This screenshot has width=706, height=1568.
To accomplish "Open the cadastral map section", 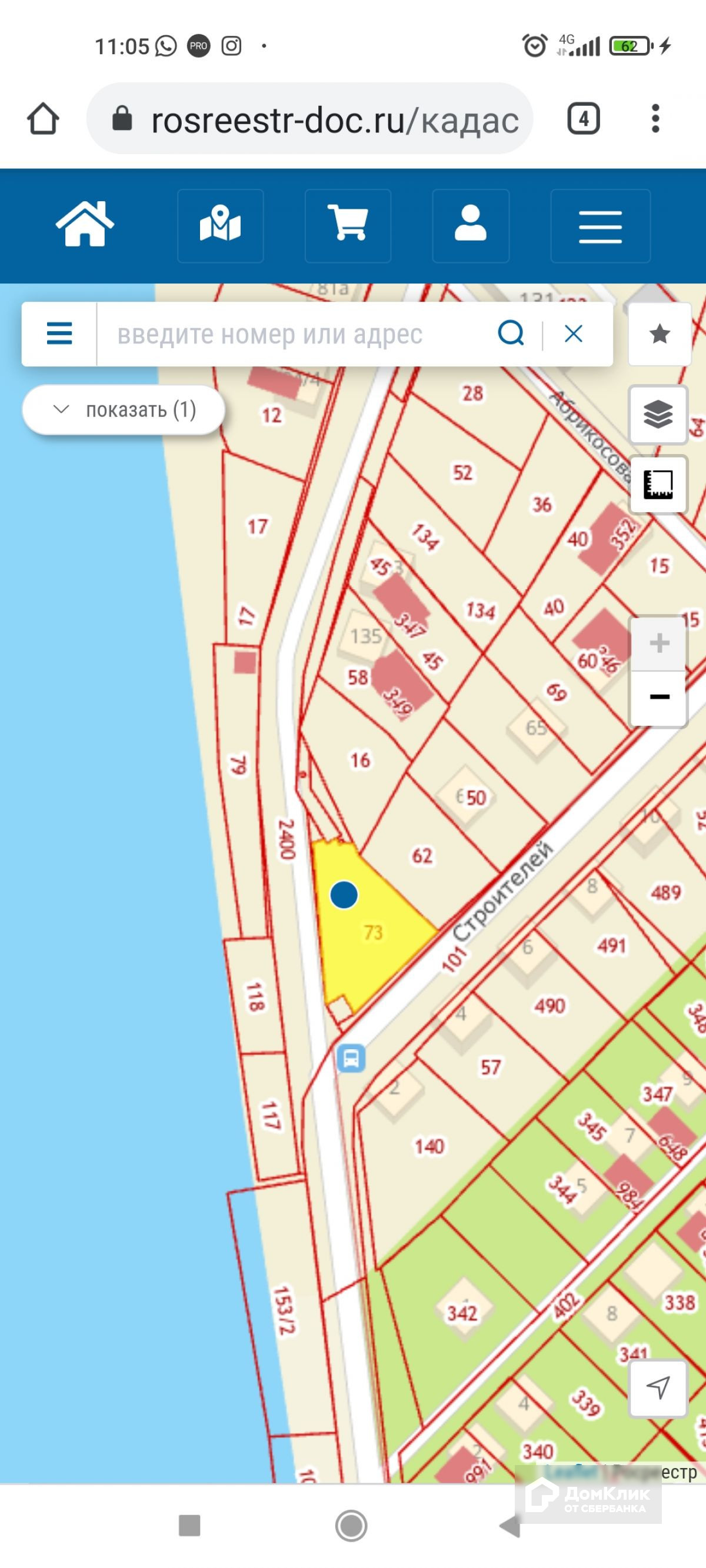I will point(221,225).
